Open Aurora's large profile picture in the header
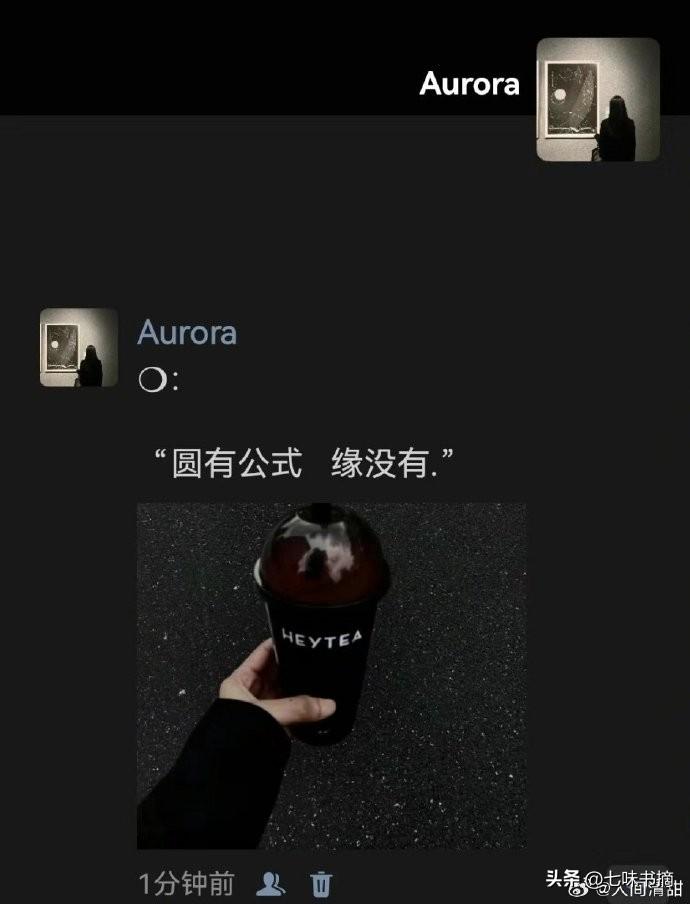The height and width of the screenshot is (904, 690). (x=598, y=100)
